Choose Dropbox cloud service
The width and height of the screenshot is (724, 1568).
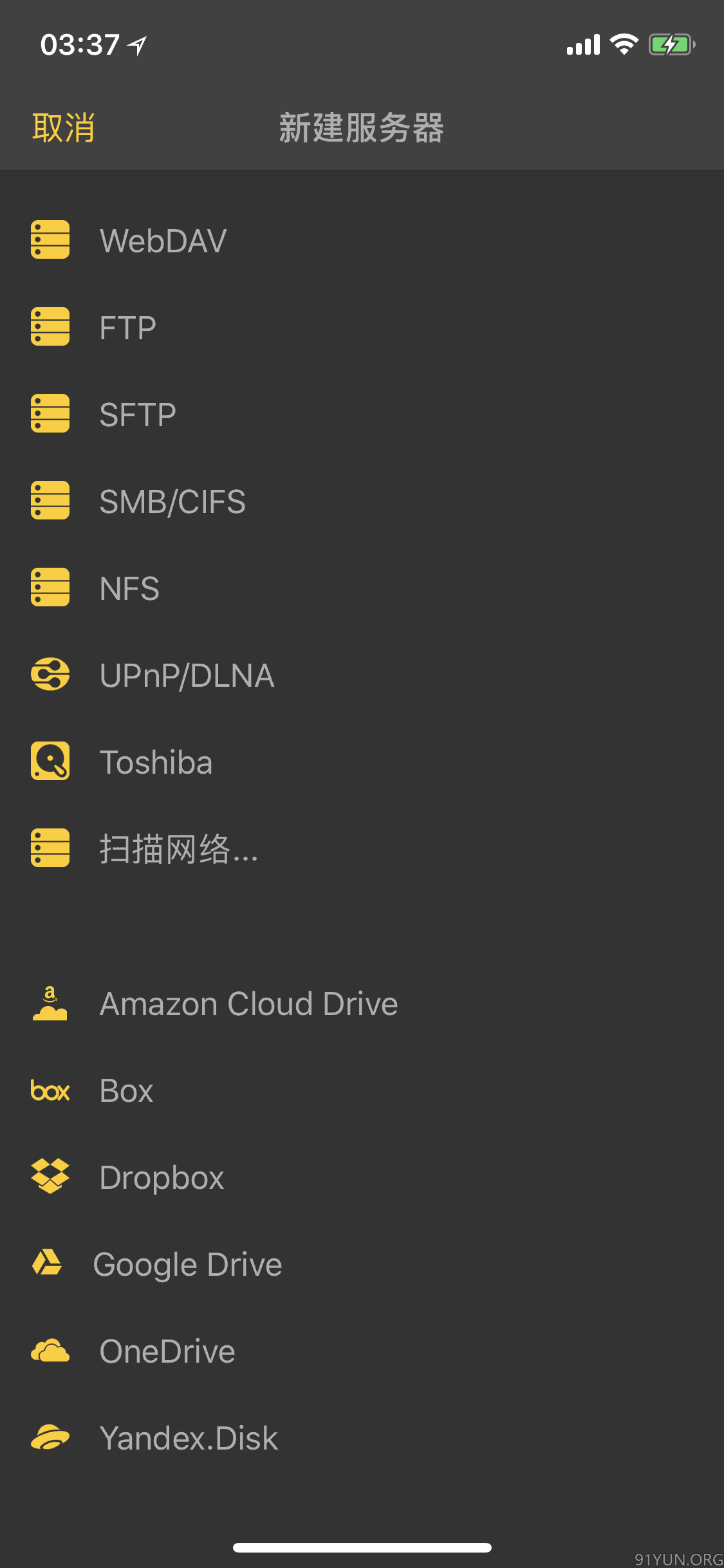[362, 1177]
